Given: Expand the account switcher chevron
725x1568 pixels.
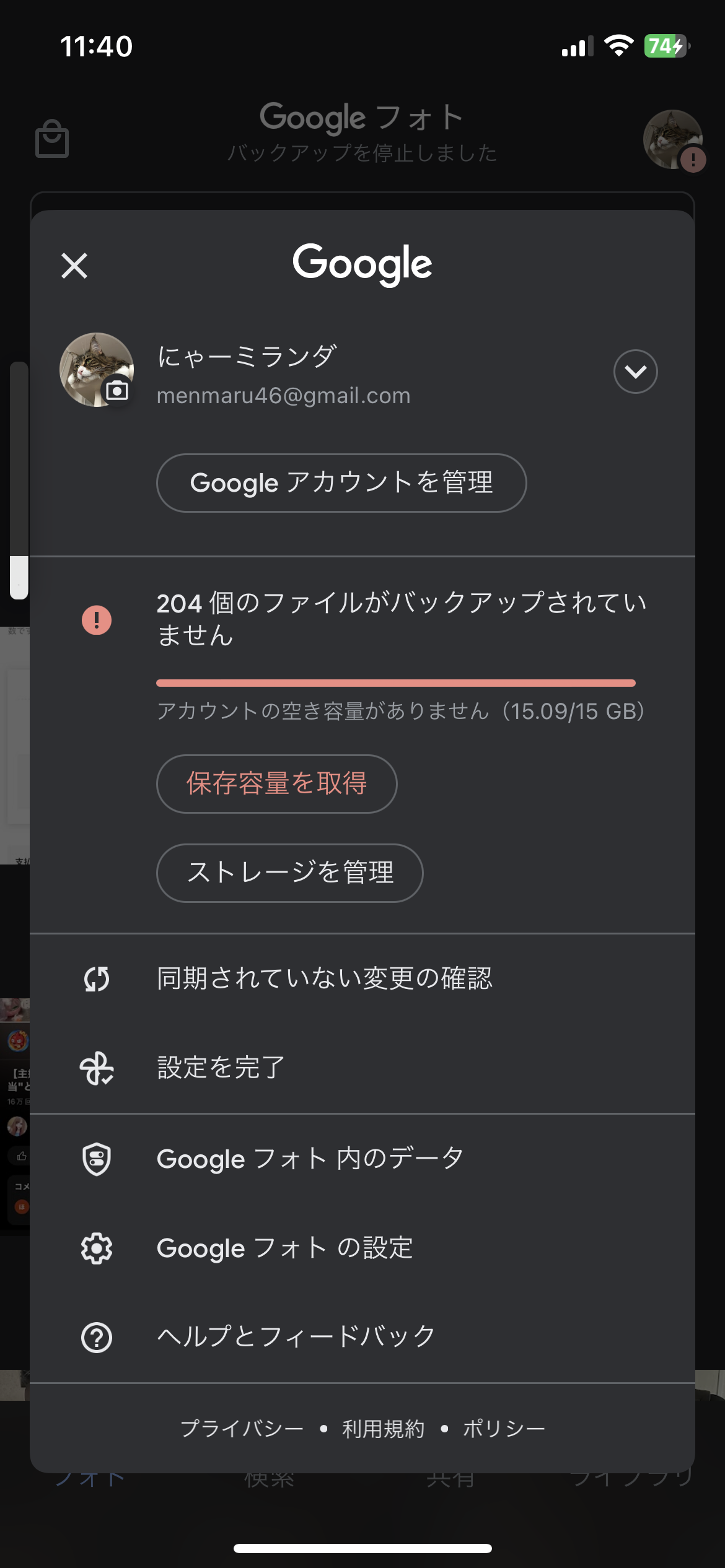Looking at the screenshot, I should click(x=635, y=372).
